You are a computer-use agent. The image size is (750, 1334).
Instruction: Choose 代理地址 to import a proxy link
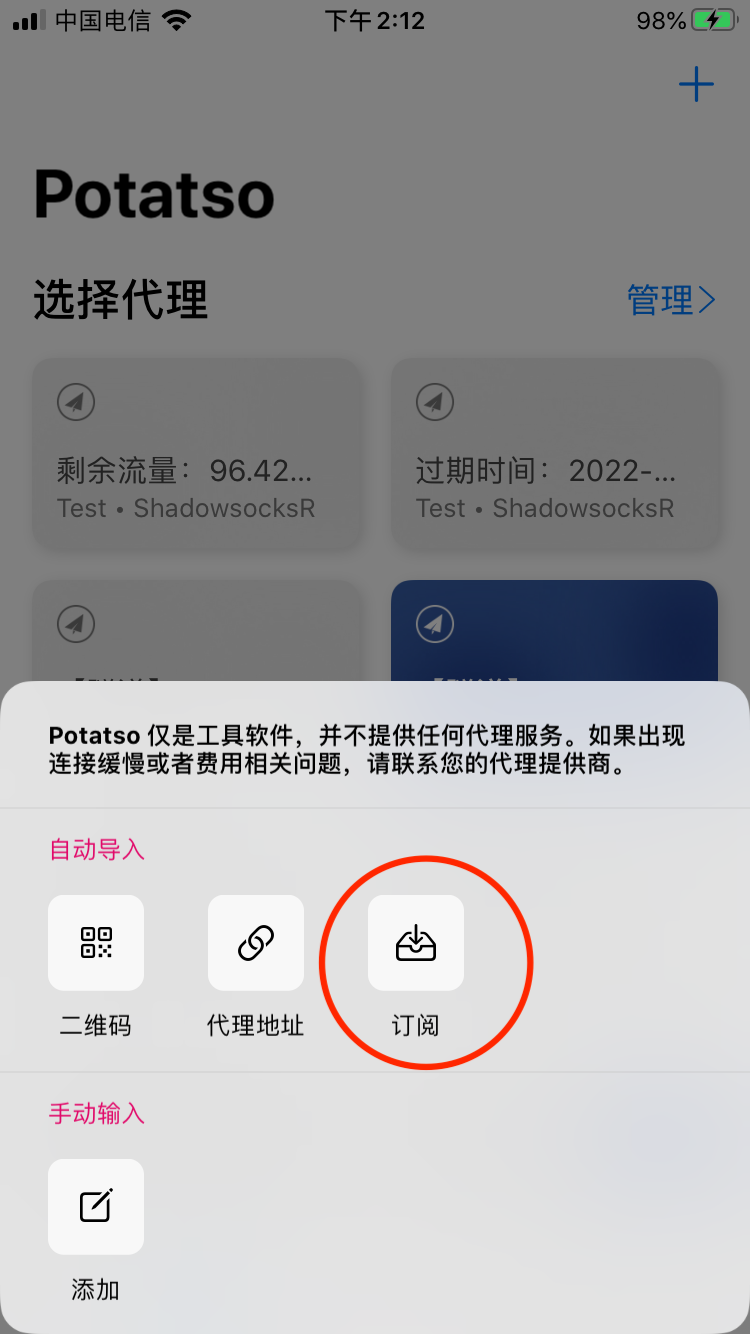coord(256,943)
